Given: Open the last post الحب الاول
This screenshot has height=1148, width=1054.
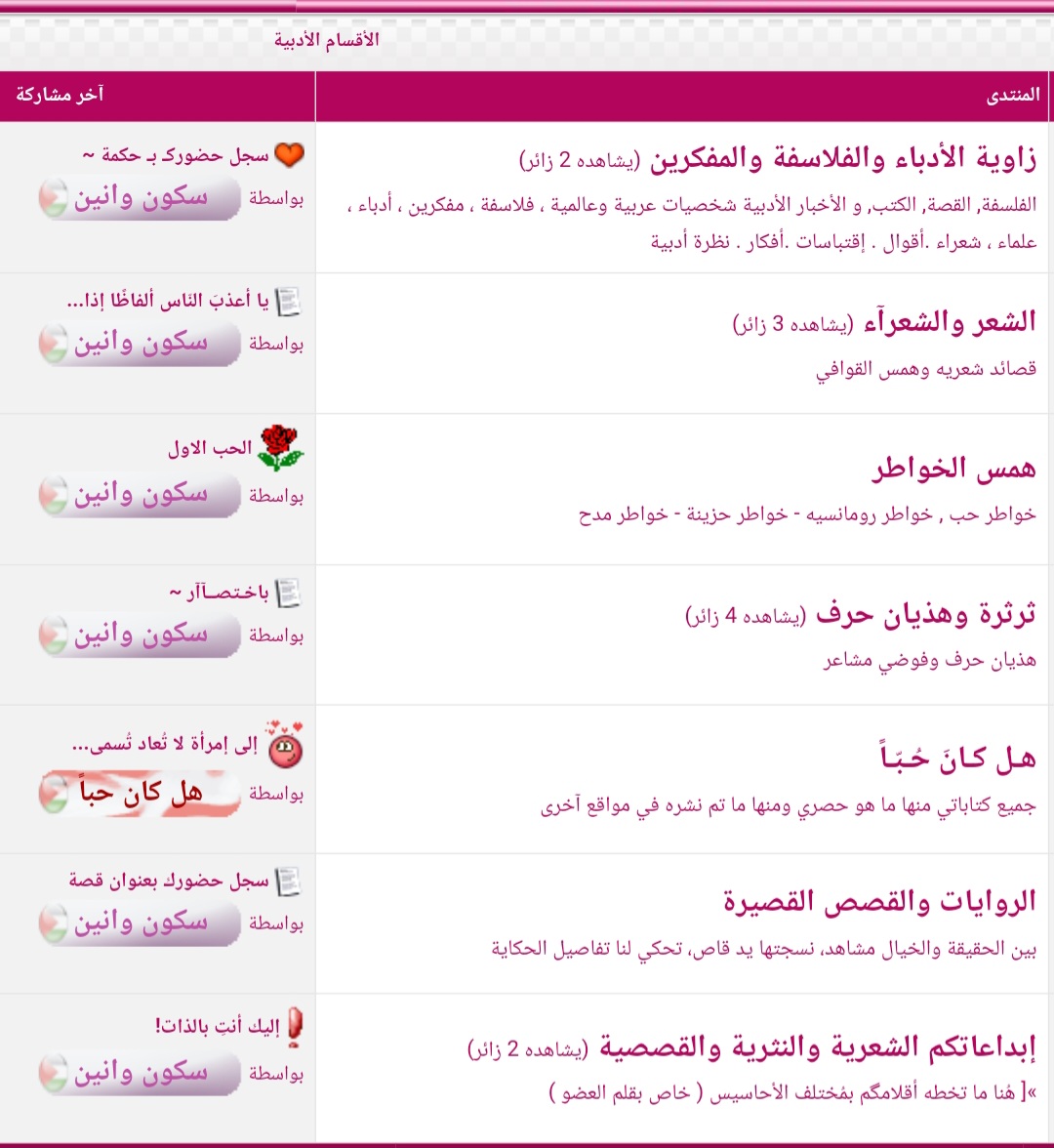Looking at the screenshot, I should 210,449.
